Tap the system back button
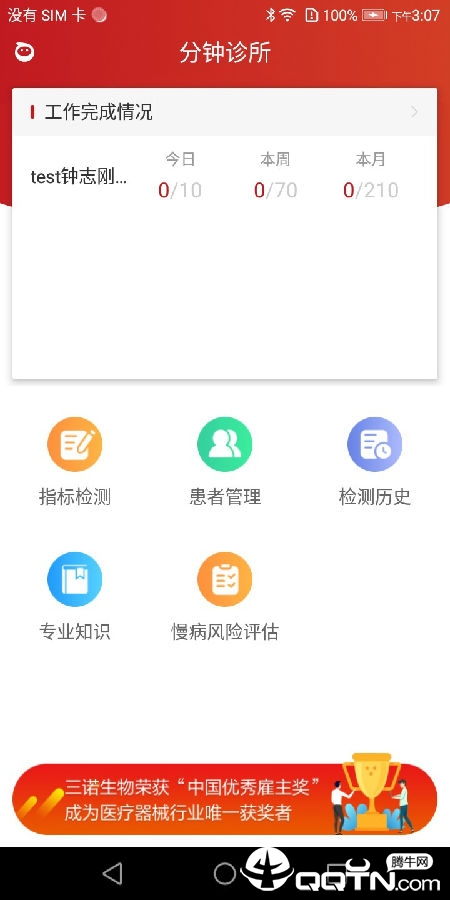This screenshot has width=450, height=900. 112,874
